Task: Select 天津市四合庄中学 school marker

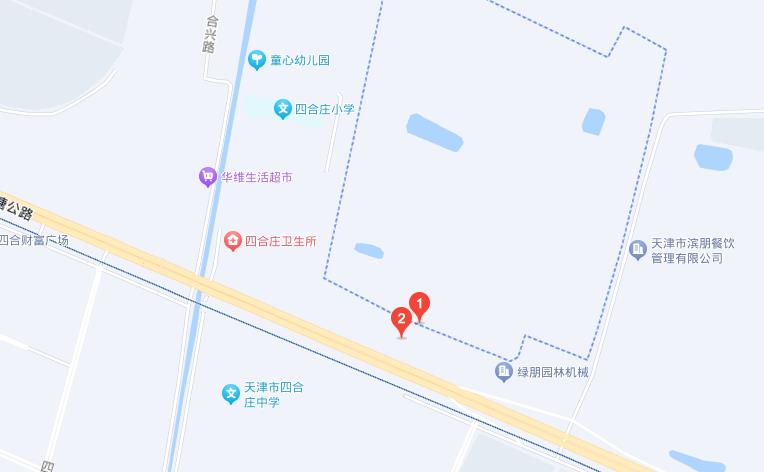Action: (231, 394)
